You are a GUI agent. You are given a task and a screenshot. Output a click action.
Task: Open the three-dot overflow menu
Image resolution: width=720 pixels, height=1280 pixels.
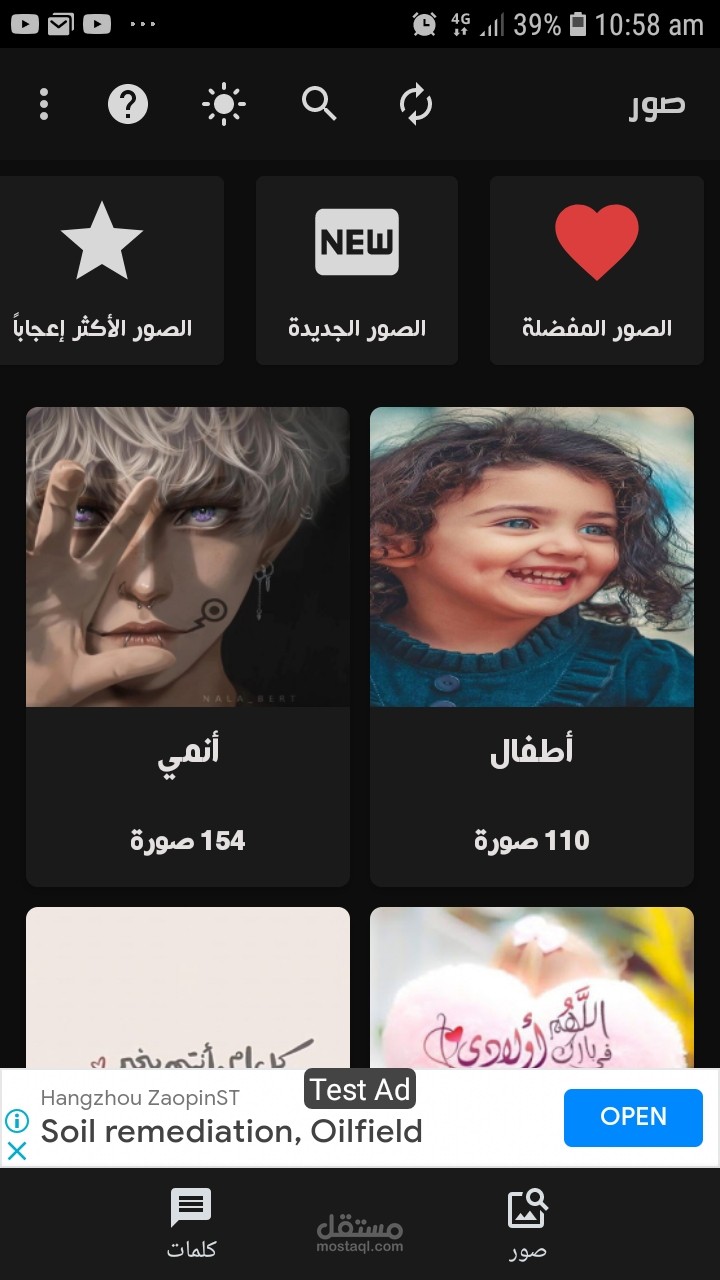pyautogui.click(x=44, y=104)
